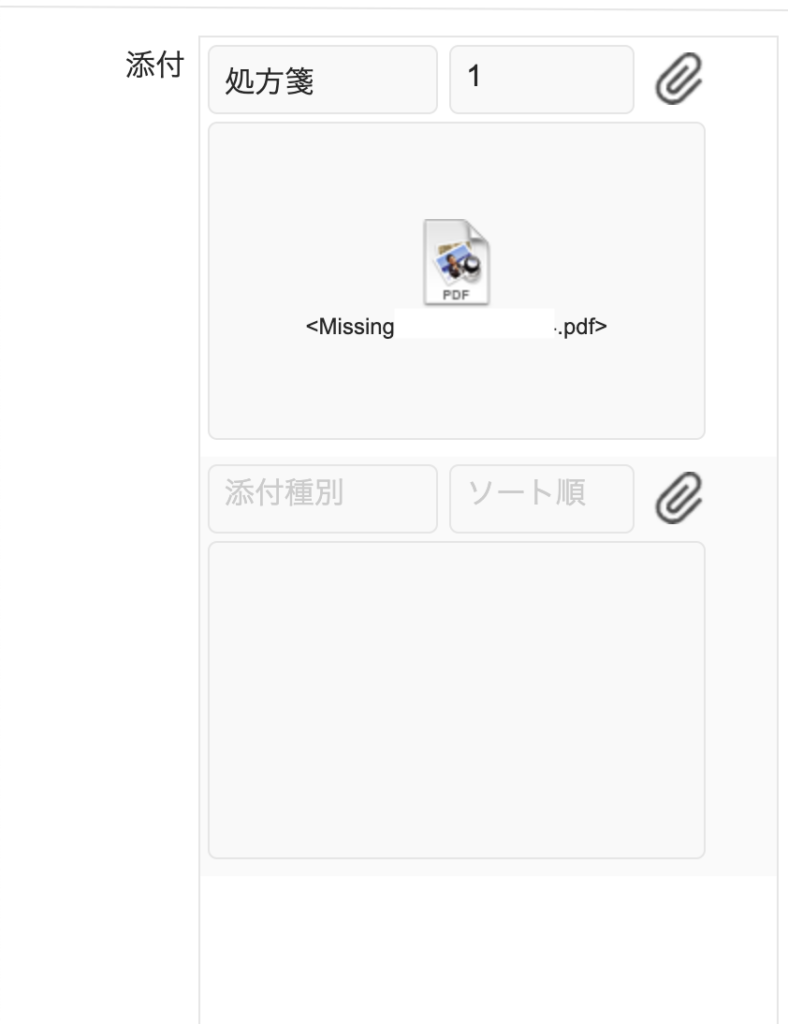Viewport: 788px width, 1024px height.
Task: Tap the empty attachment container area
Action: pyautogui.click(x=456, y=700)
